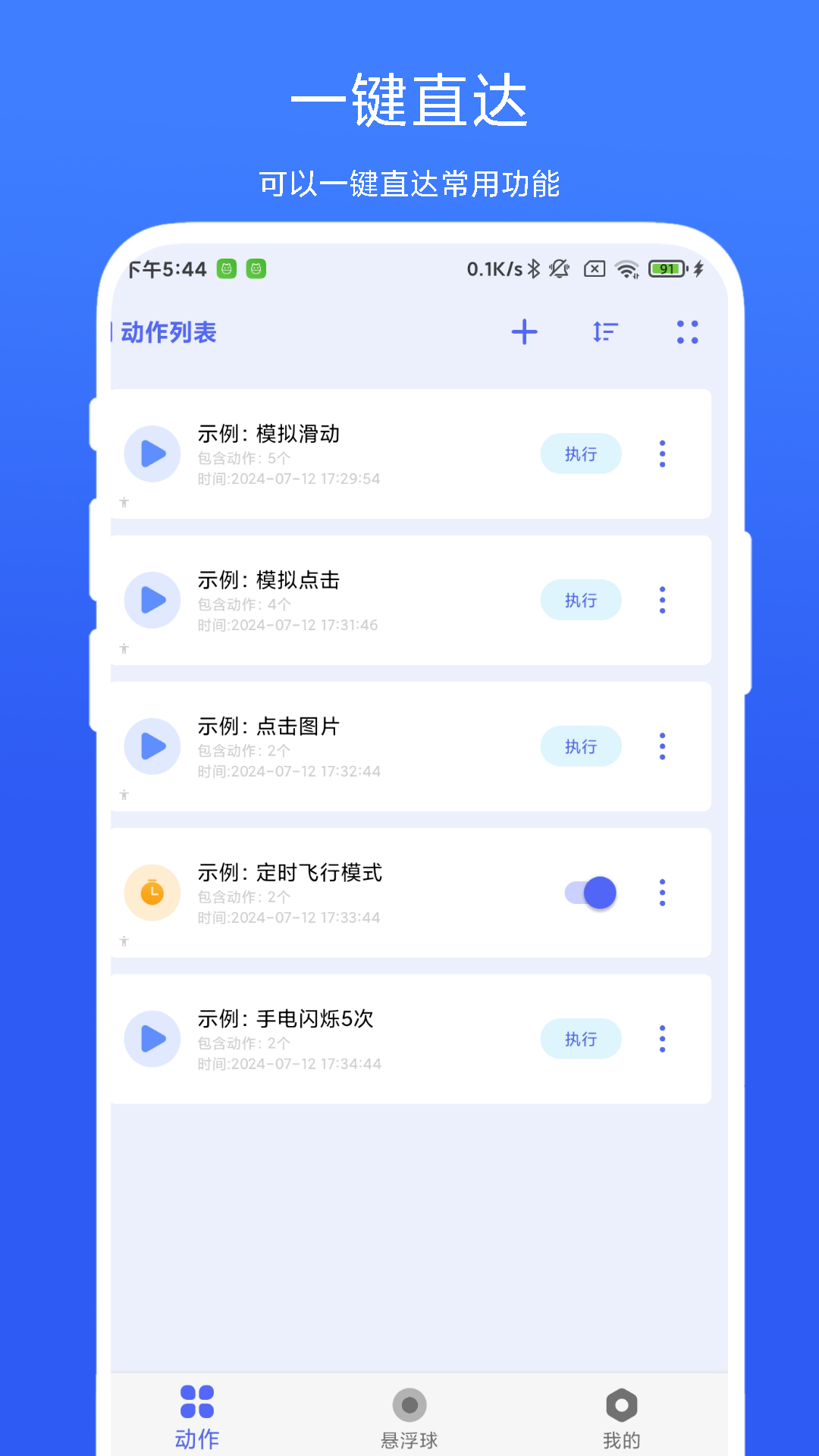Tap the play icon on 示例：手电闪烁5次
The height and width of the screenshot is (1456, 819).
pos(152,1039)
